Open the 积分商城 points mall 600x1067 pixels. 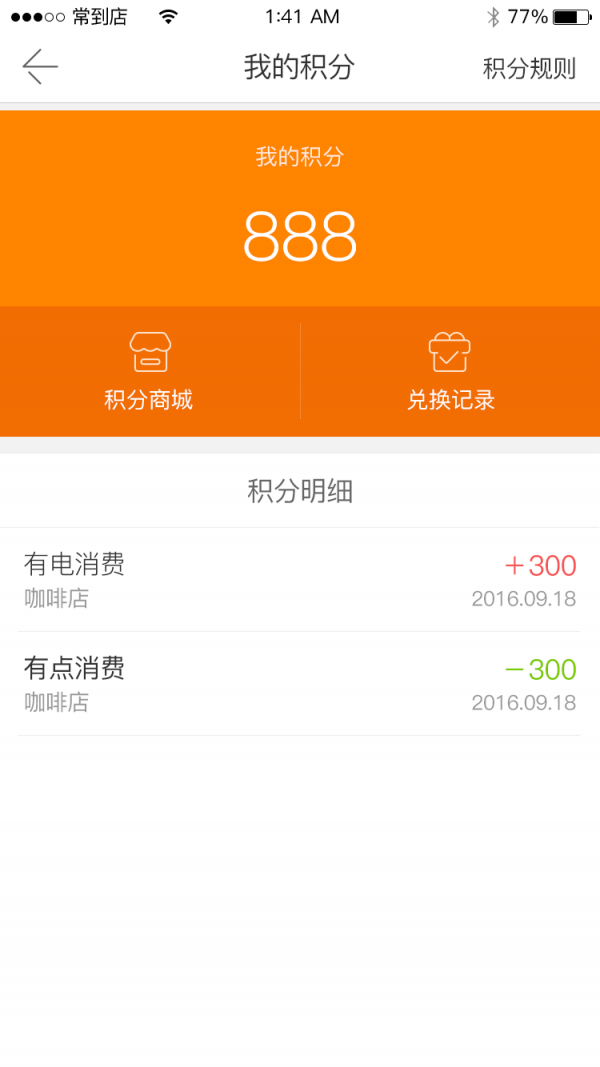149,371
